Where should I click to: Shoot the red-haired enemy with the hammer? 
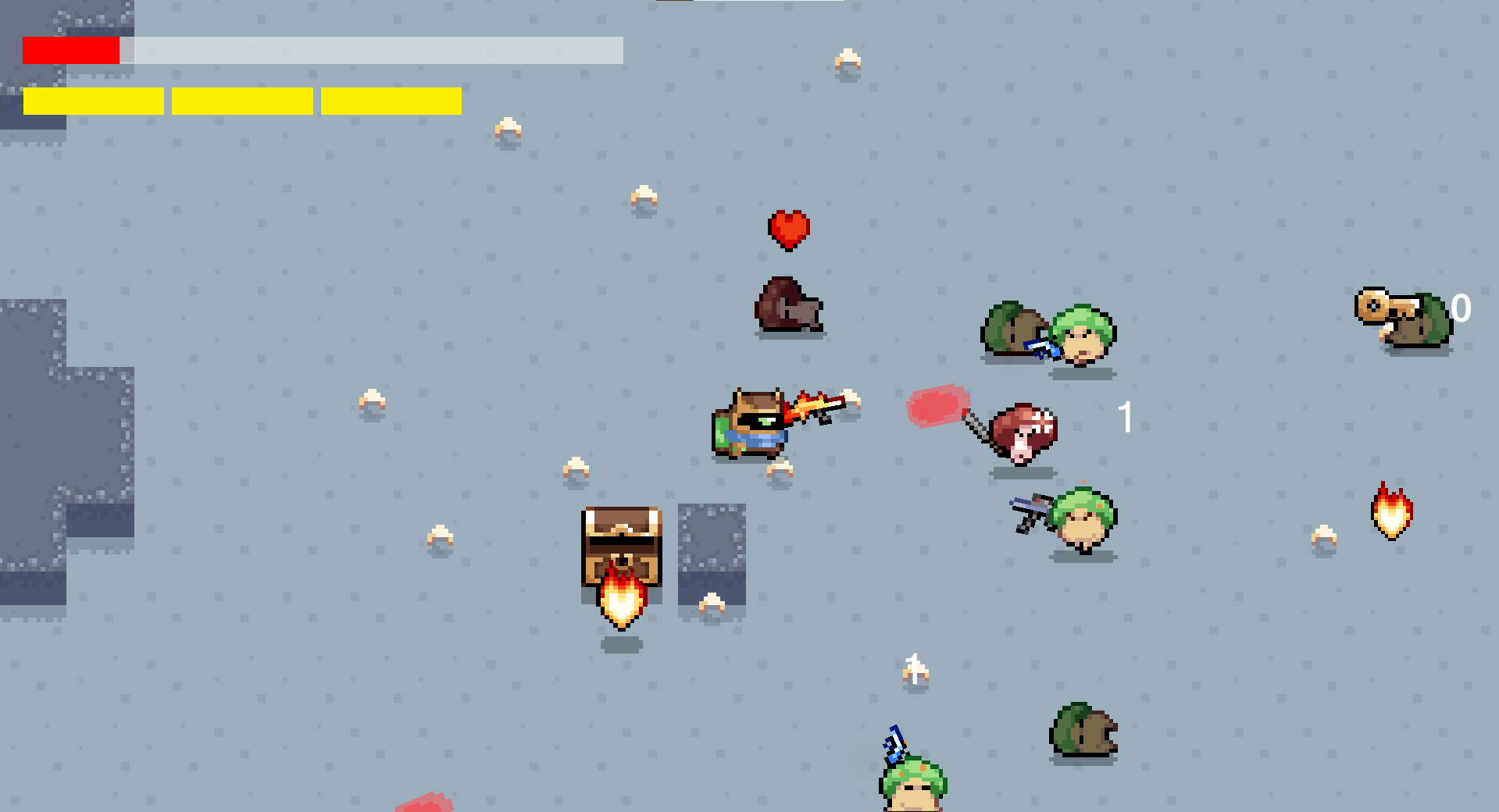1023,435
